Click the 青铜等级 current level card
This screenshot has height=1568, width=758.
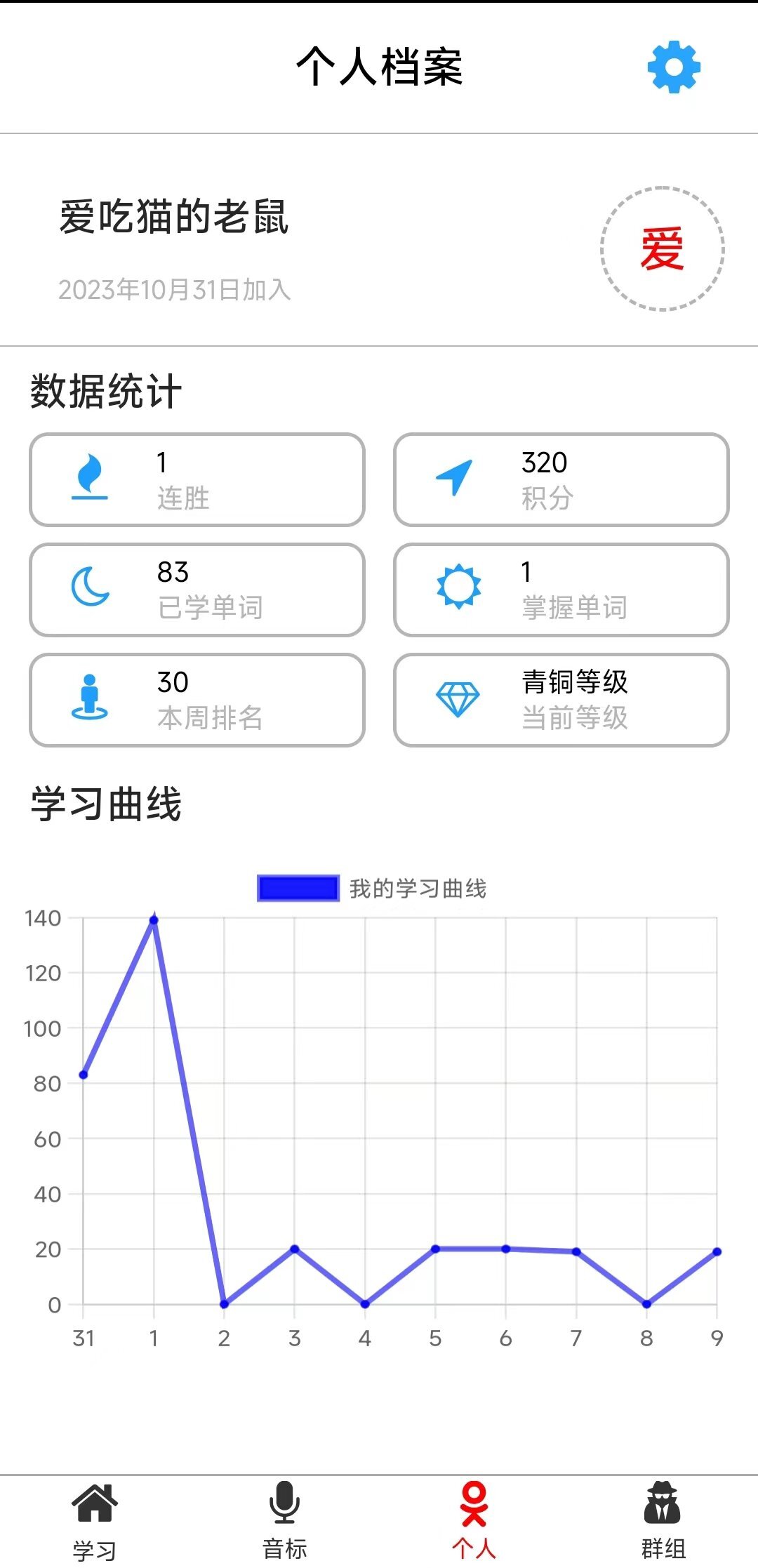point(561,700)
